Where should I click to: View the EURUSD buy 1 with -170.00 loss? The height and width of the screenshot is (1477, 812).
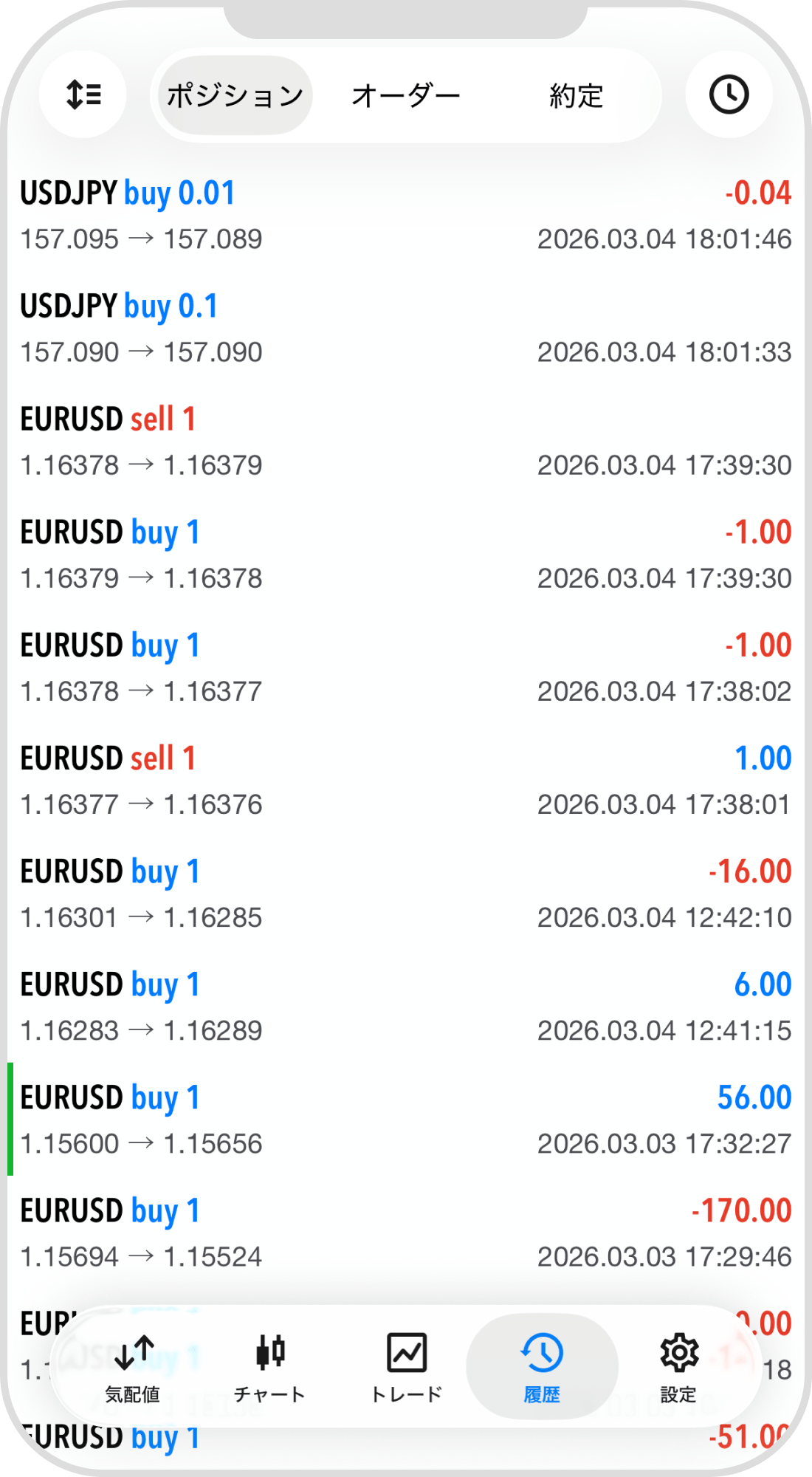click(406, 1232)
